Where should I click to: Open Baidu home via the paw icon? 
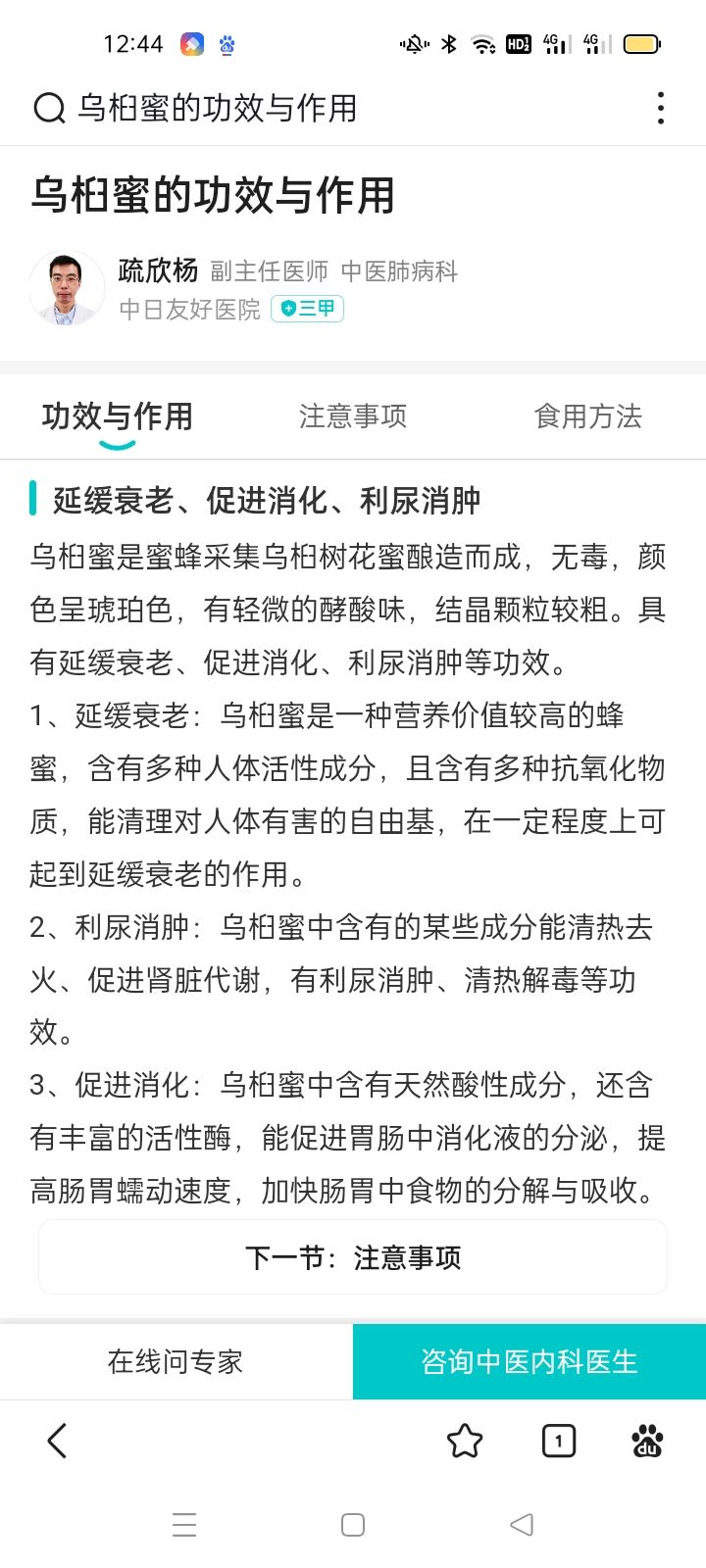click(648, 1441)
